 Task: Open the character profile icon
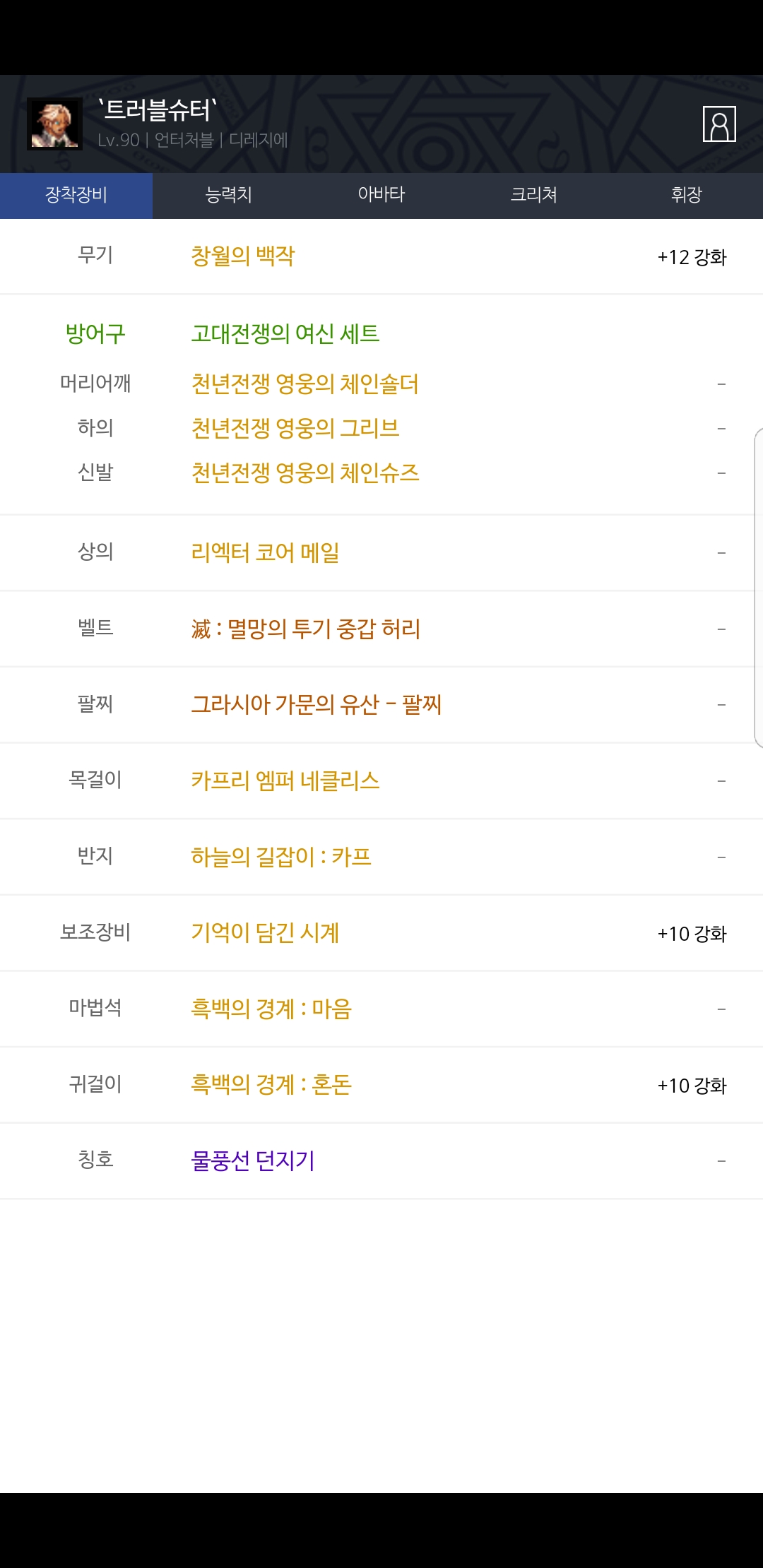tap(719, 124)
